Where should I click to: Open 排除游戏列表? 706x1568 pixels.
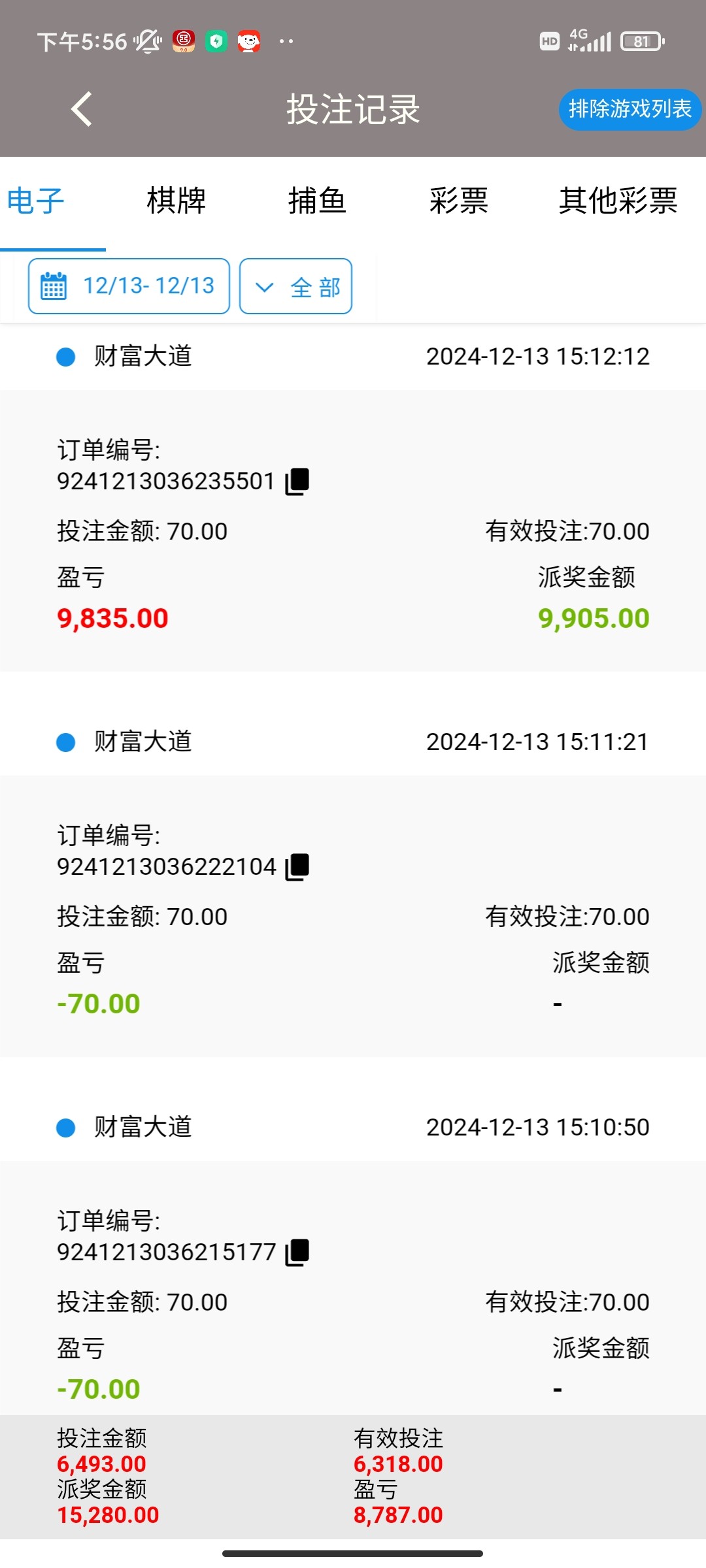(629, 110)
